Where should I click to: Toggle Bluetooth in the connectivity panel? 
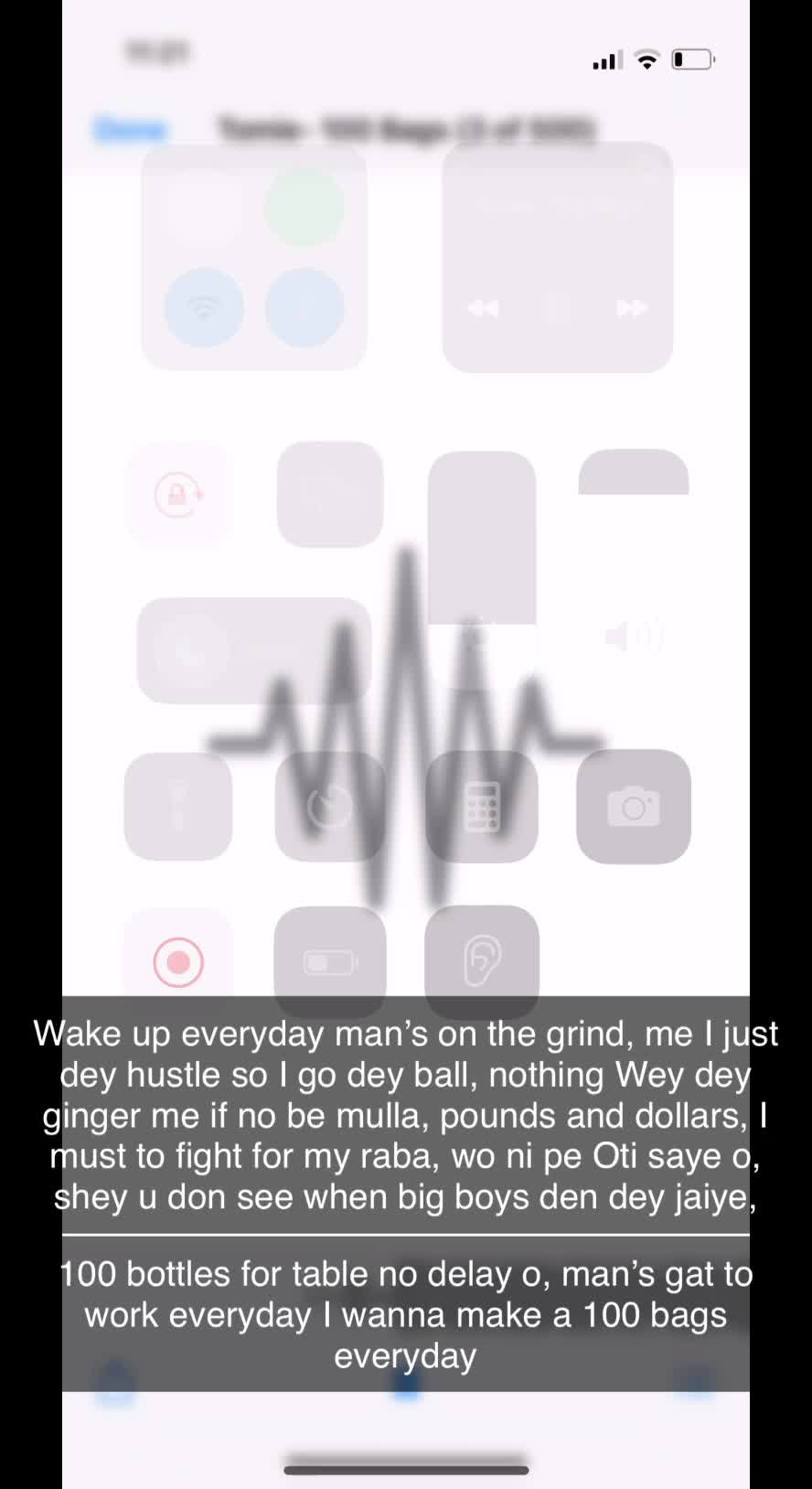coord(304,307)
